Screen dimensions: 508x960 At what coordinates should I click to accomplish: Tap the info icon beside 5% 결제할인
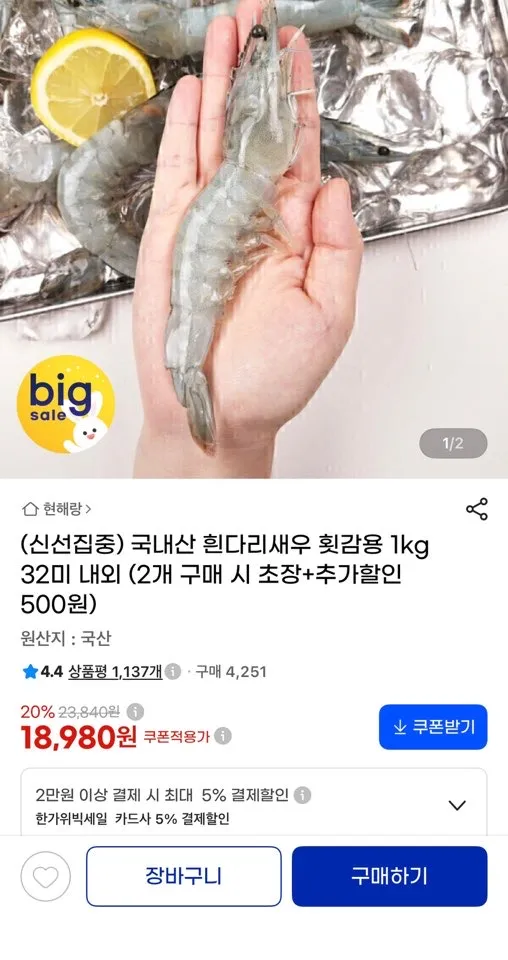[x=302, y=795]
